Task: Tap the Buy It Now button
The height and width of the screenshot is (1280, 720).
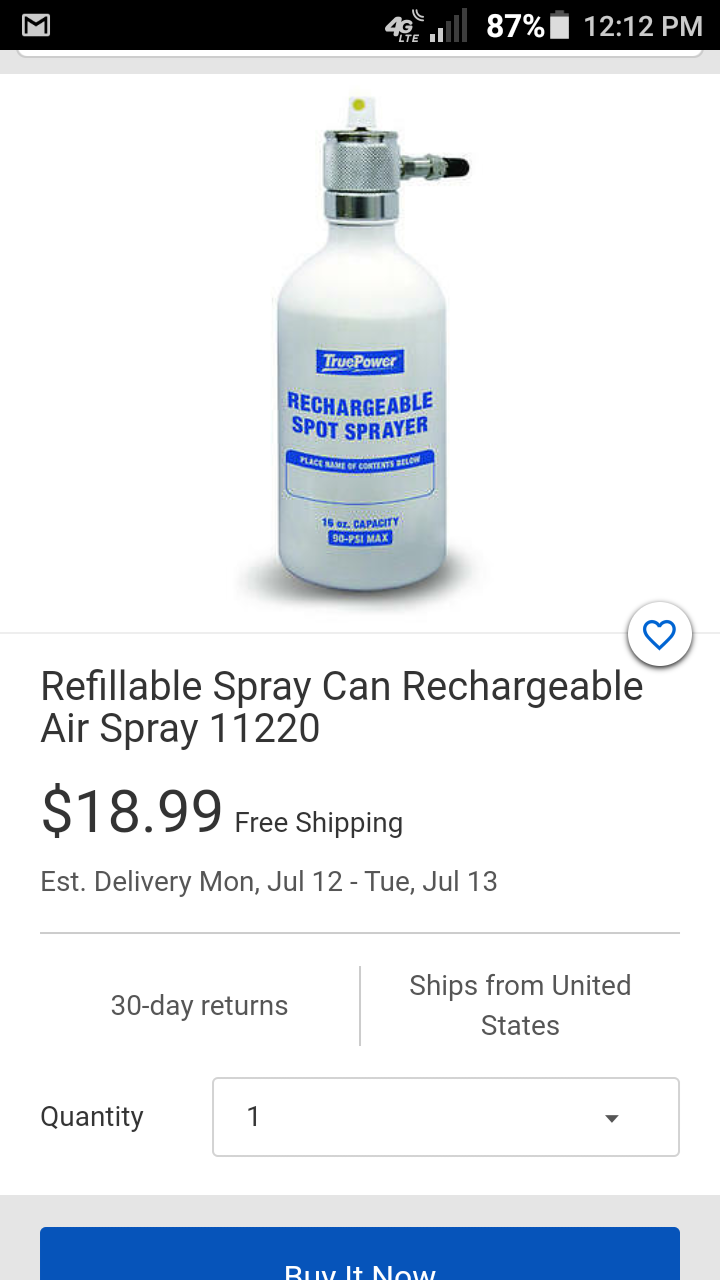Action: pyautogui.click(x=360, y=1254)
